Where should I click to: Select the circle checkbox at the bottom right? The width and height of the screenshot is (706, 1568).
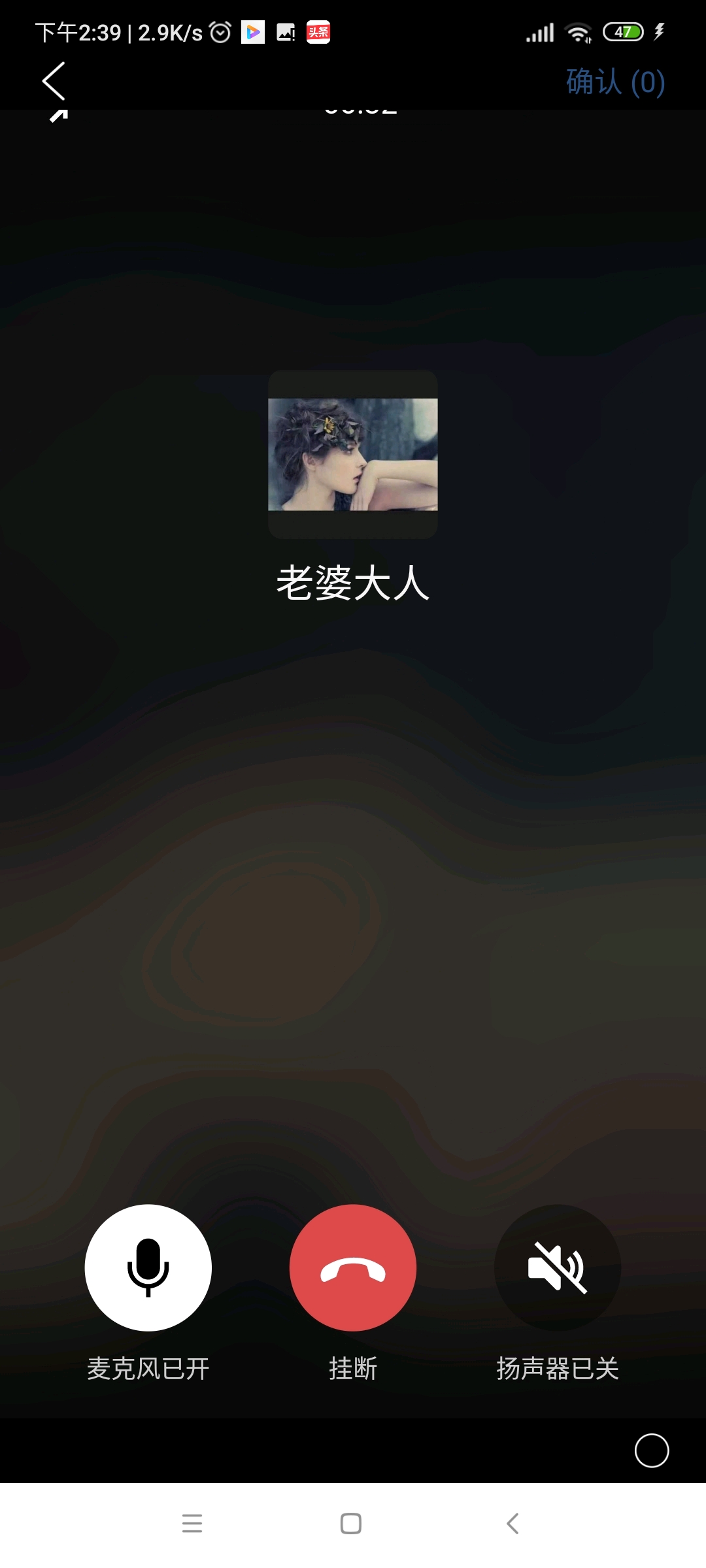pos(651,1450)
